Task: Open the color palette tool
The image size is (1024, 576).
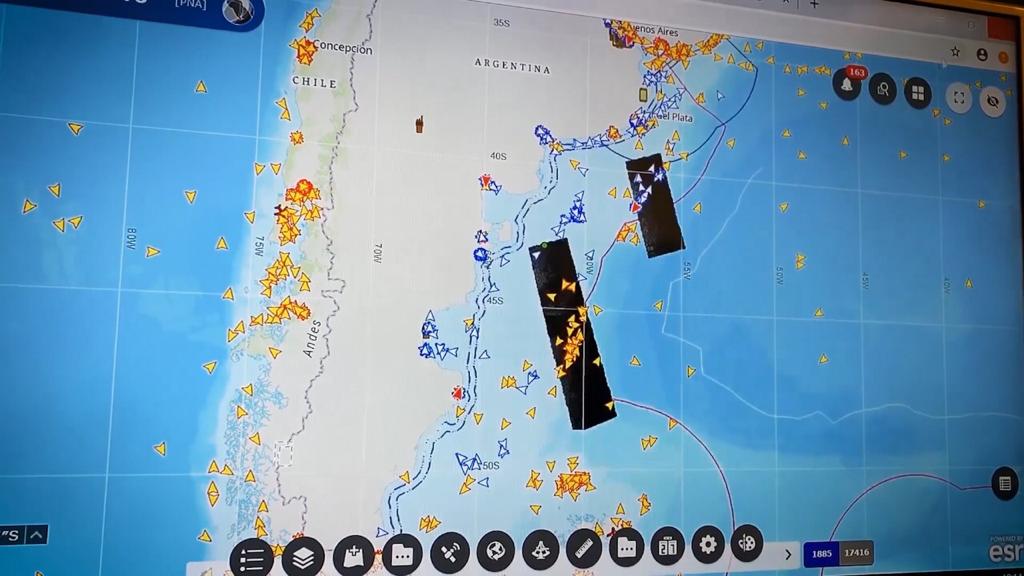Action: (x=746, y=543)
